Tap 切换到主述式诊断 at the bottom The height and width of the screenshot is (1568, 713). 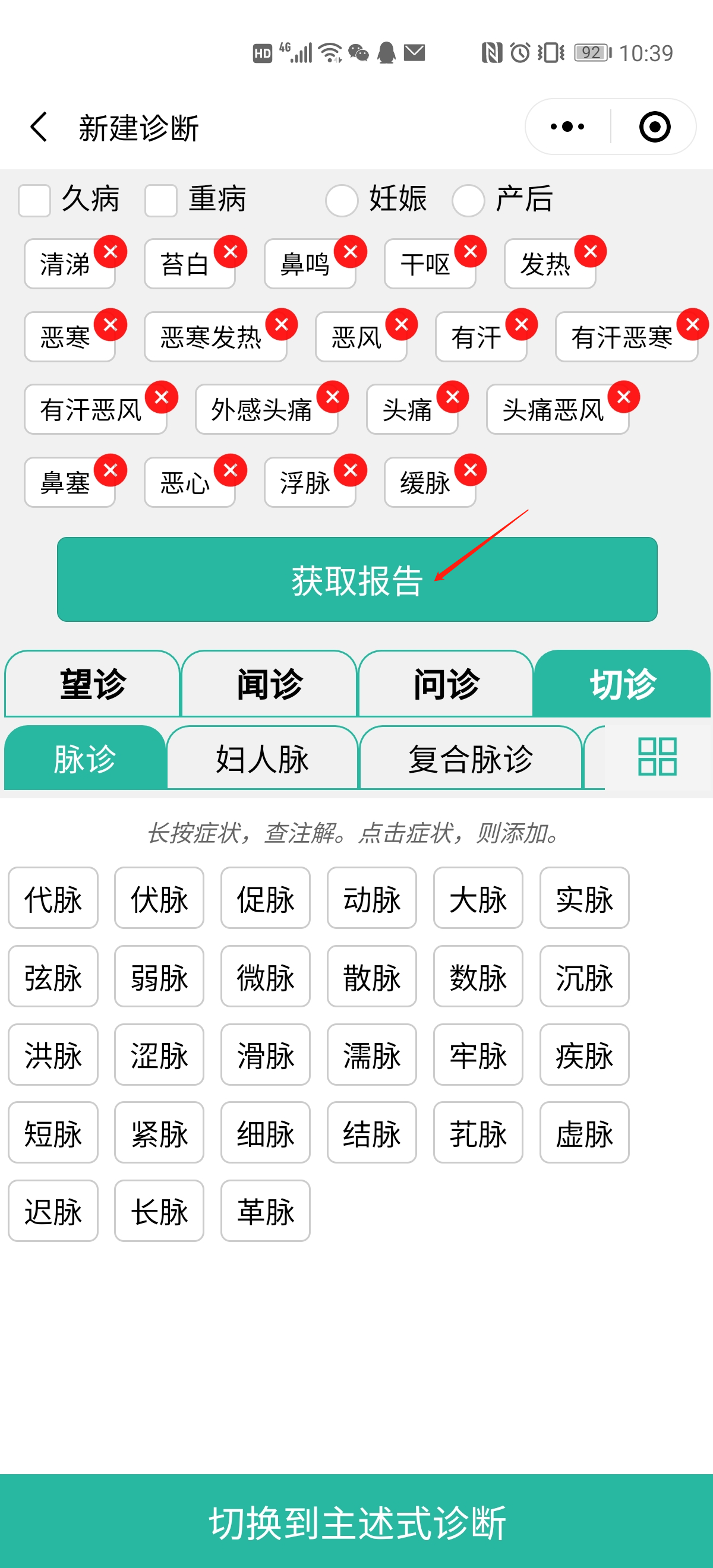click(x=357, y=1522)
